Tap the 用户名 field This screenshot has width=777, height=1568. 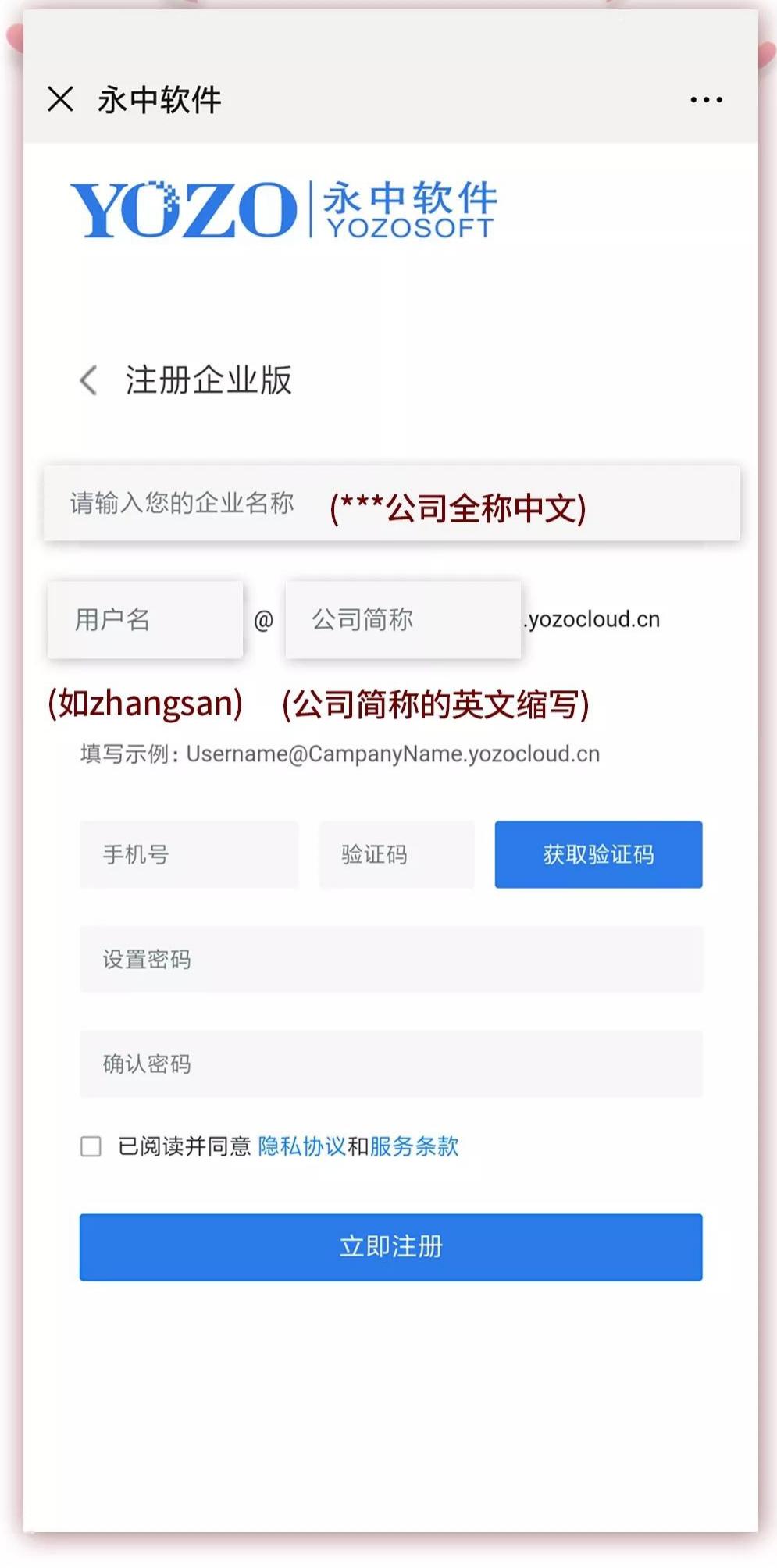[145, 619]
